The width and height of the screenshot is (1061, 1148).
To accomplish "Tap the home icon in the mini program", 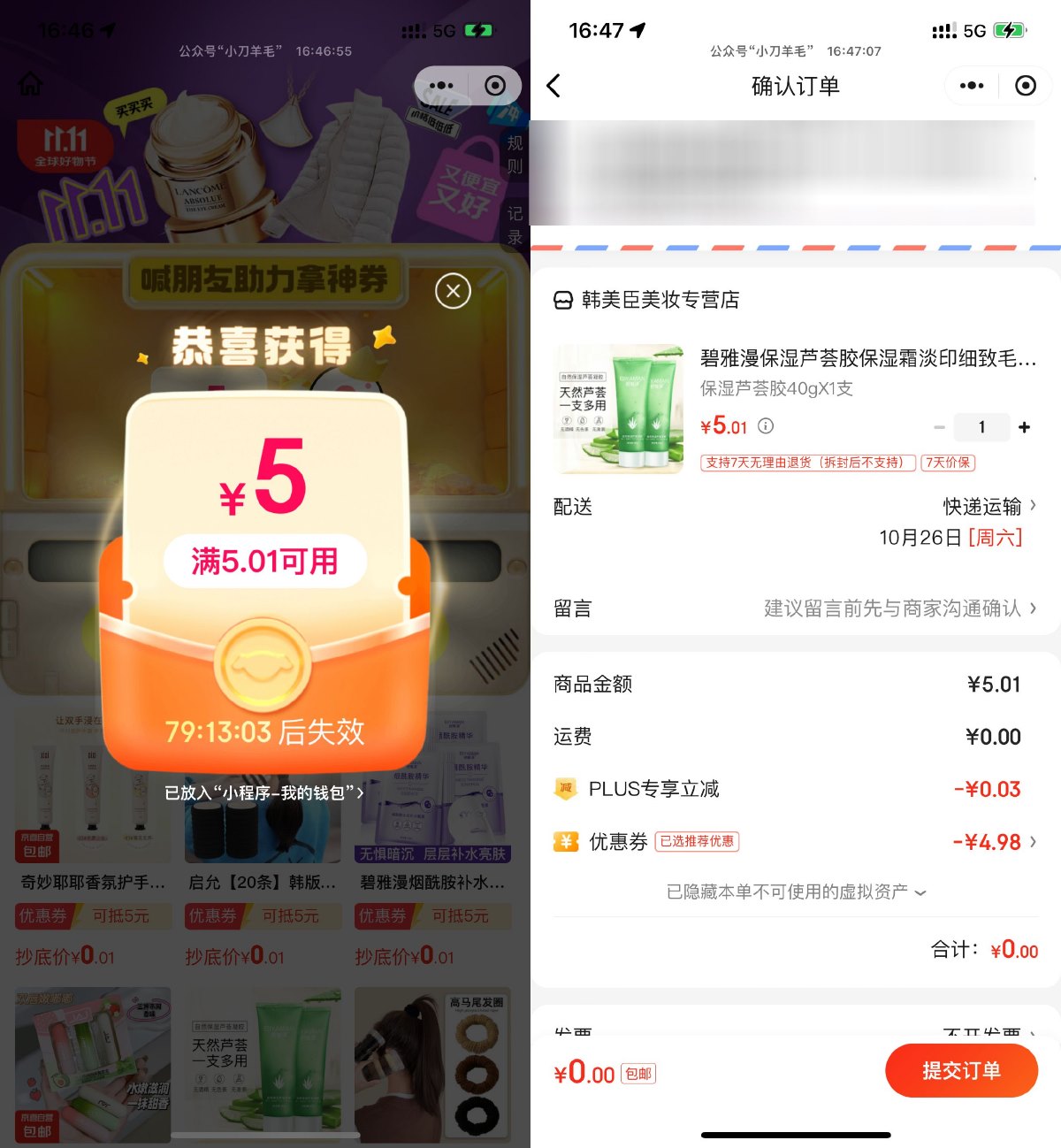I will tap(30, 82).
